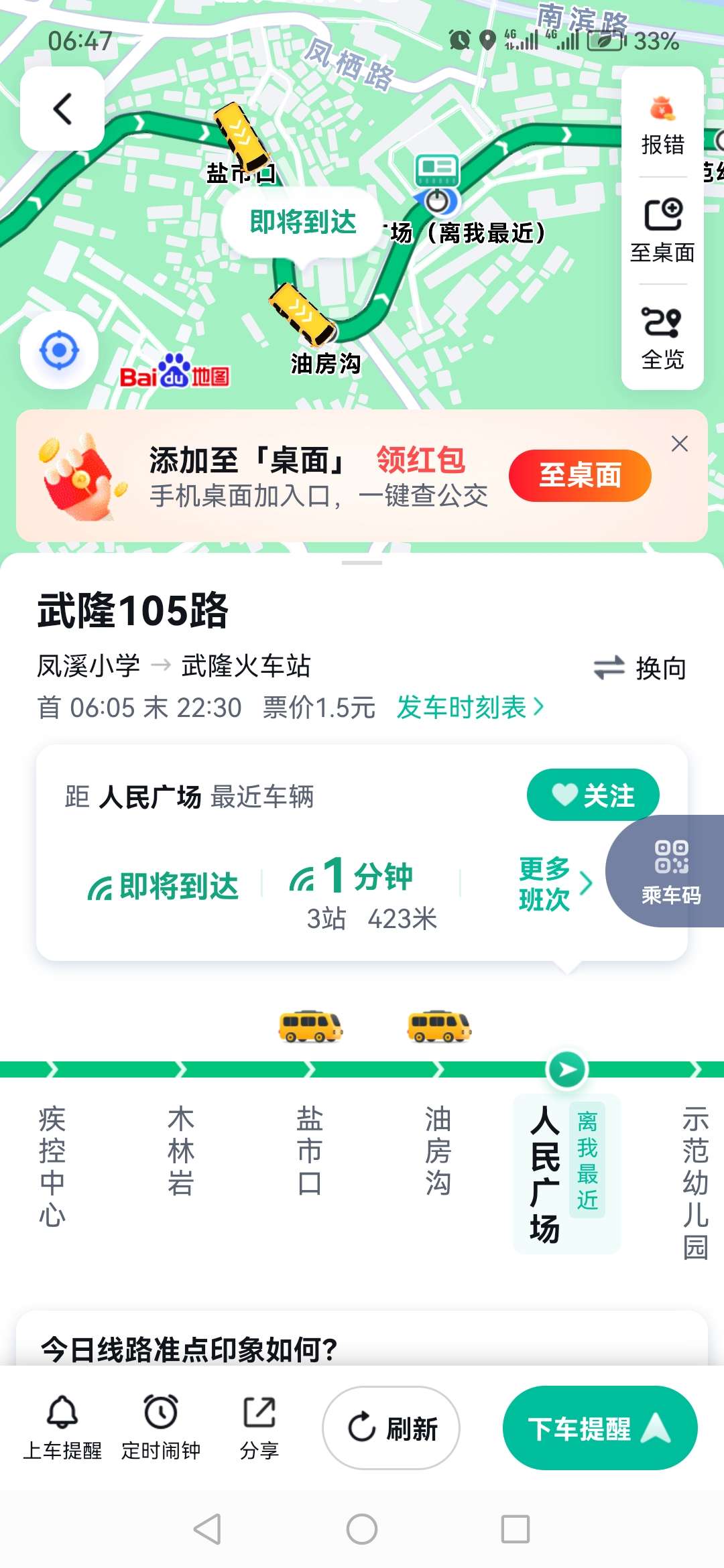
Task: Open the 乘车码 ride code
Action: (x=670, y=872)
